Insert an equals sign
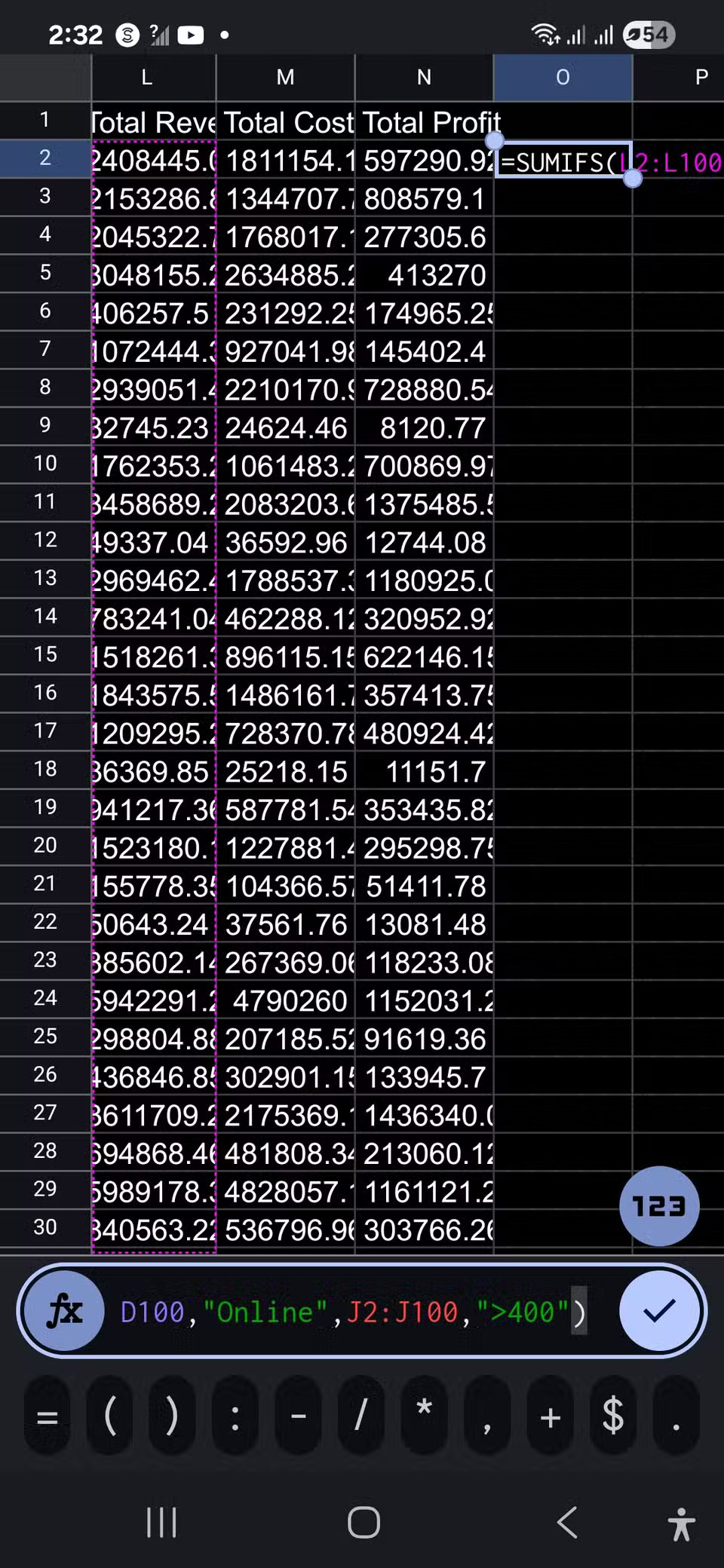 coord(47,1416)
